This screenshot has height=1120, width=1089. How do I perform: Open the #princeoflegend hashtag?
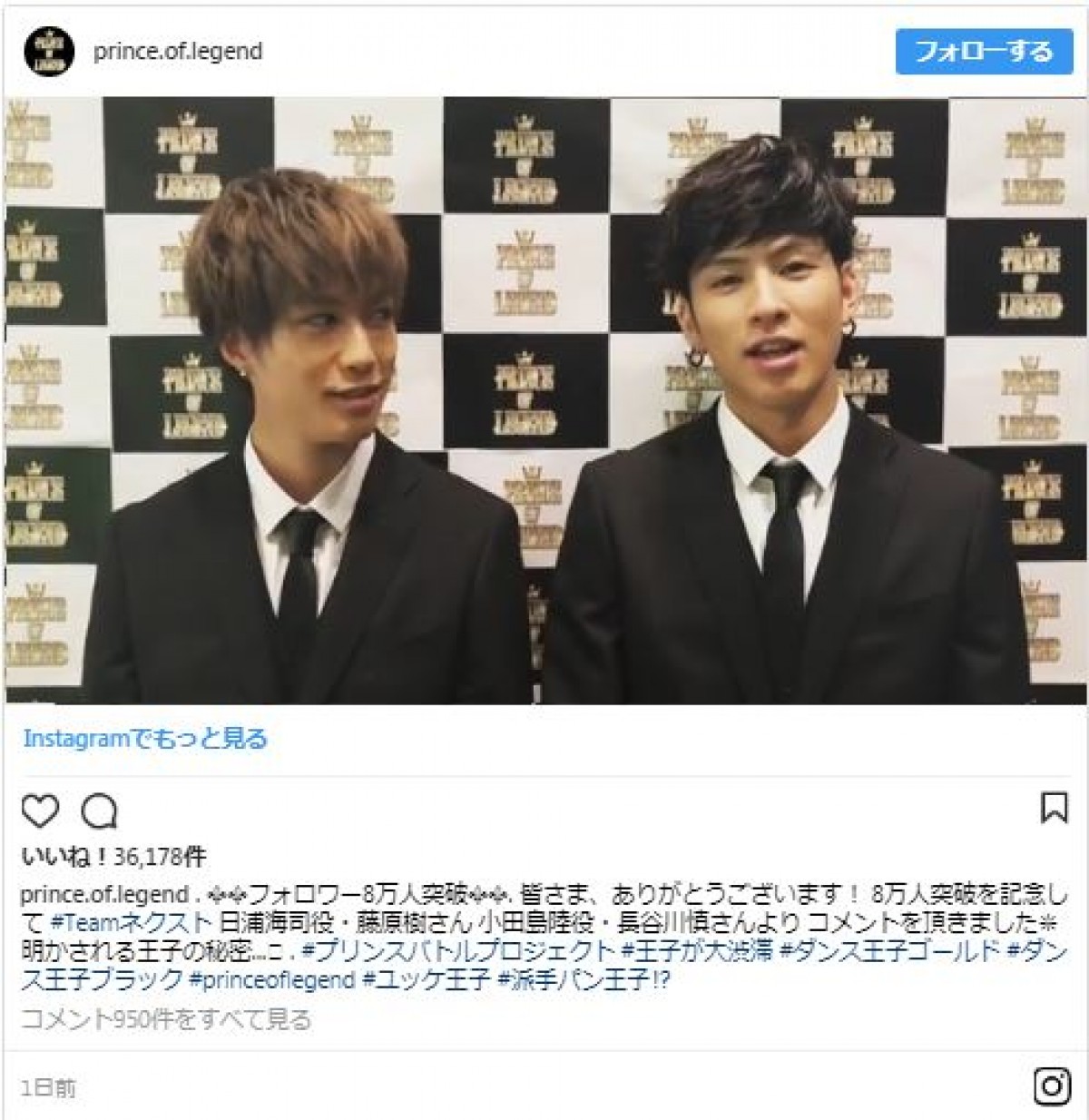coord(272,980)
